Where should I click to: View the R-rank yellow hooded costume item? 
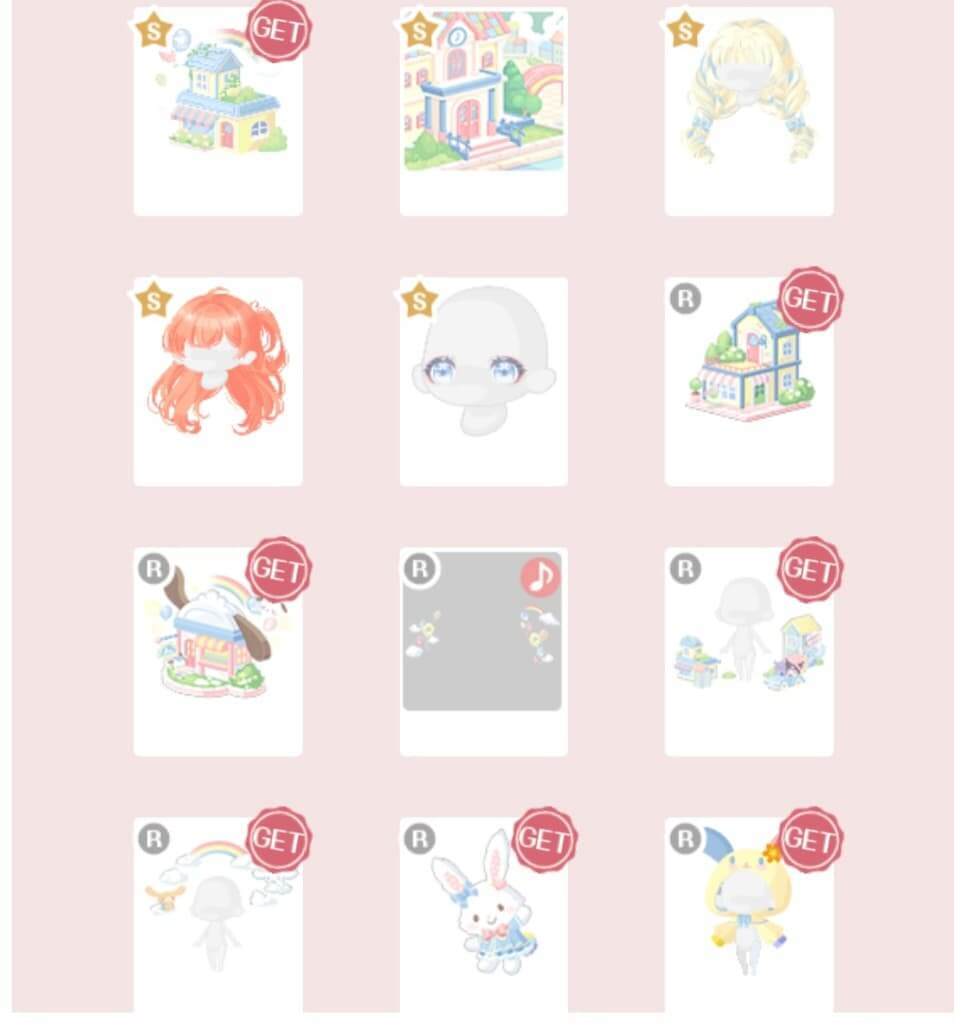pyautogui.click(x=748, y=915)
